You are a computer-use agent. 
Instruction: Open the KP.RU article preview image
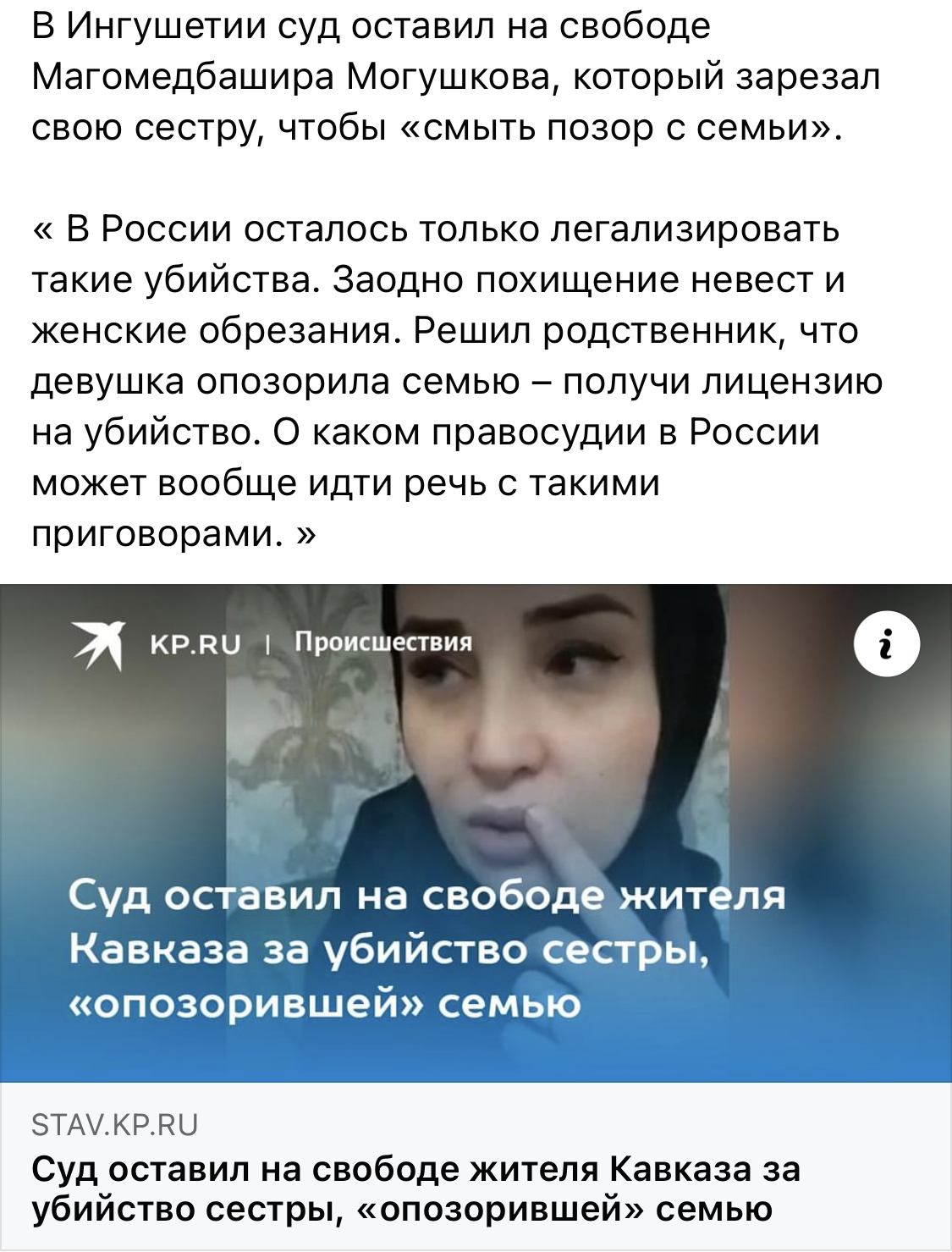click(x=476, y=832)
